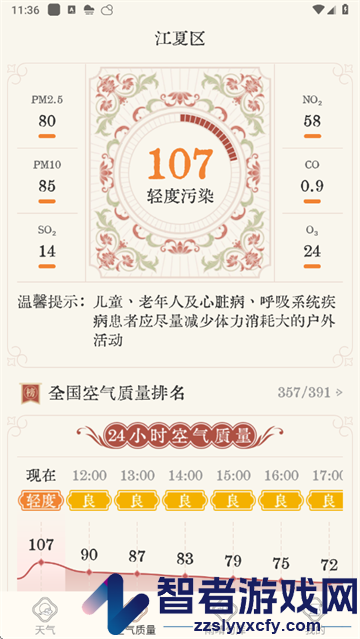Open the national air quality ranking

coord(181,393)
